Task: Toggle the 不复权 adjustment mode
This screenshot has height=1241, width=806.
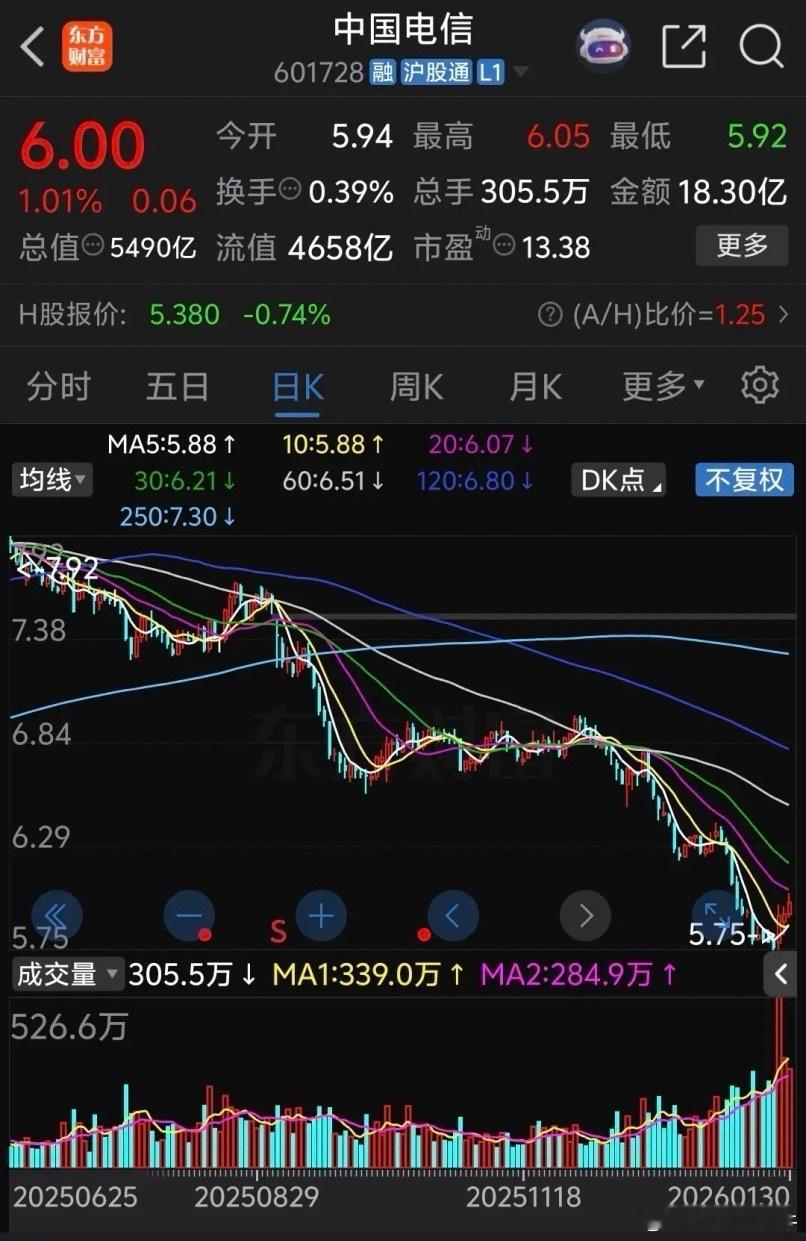Action: point(745,480)
